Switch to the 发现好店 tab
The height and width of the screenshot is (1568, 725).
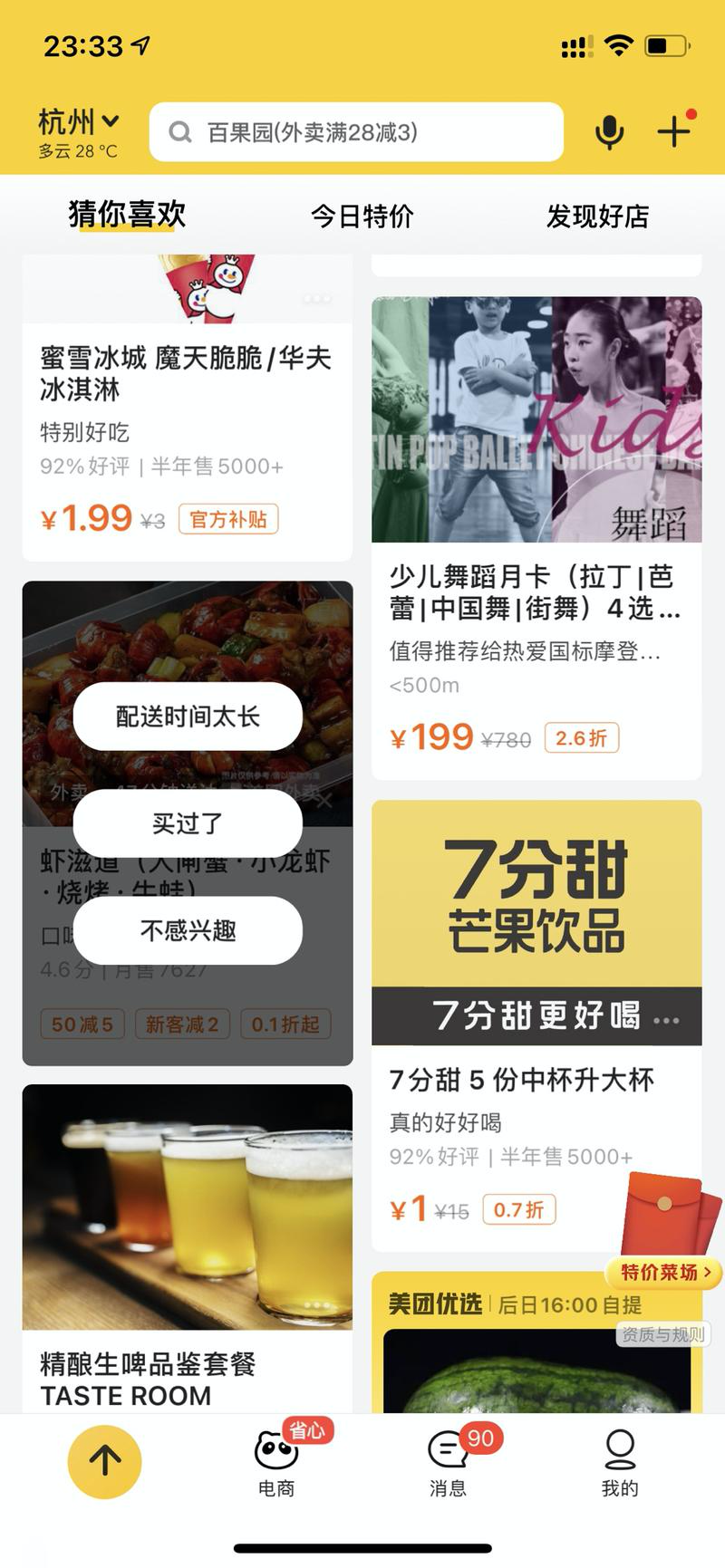point(597,216)
